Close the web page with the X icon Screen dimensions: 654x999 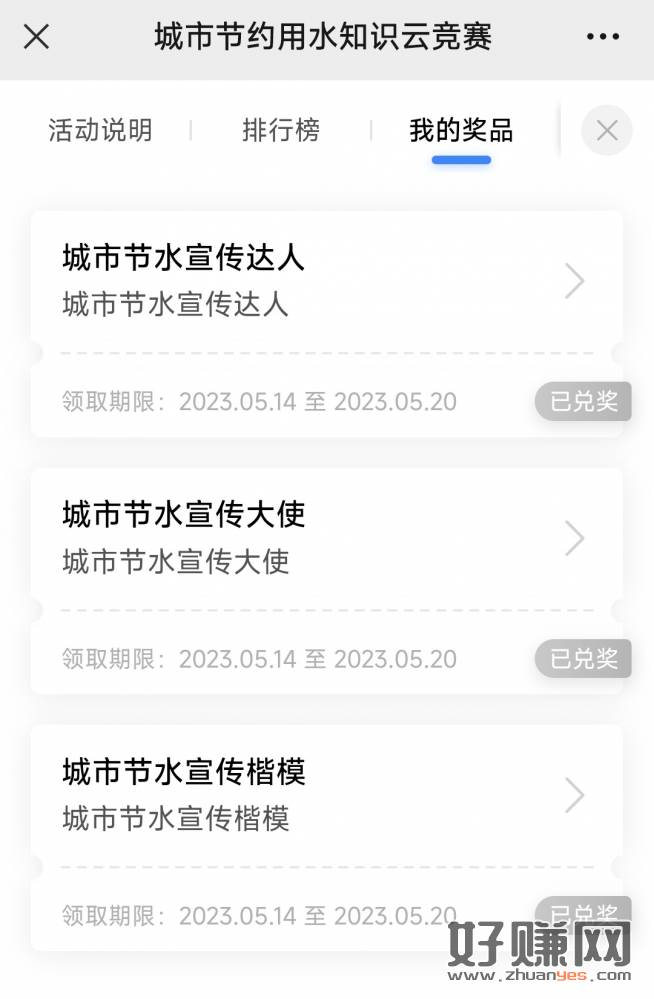(x=37, y=38)
